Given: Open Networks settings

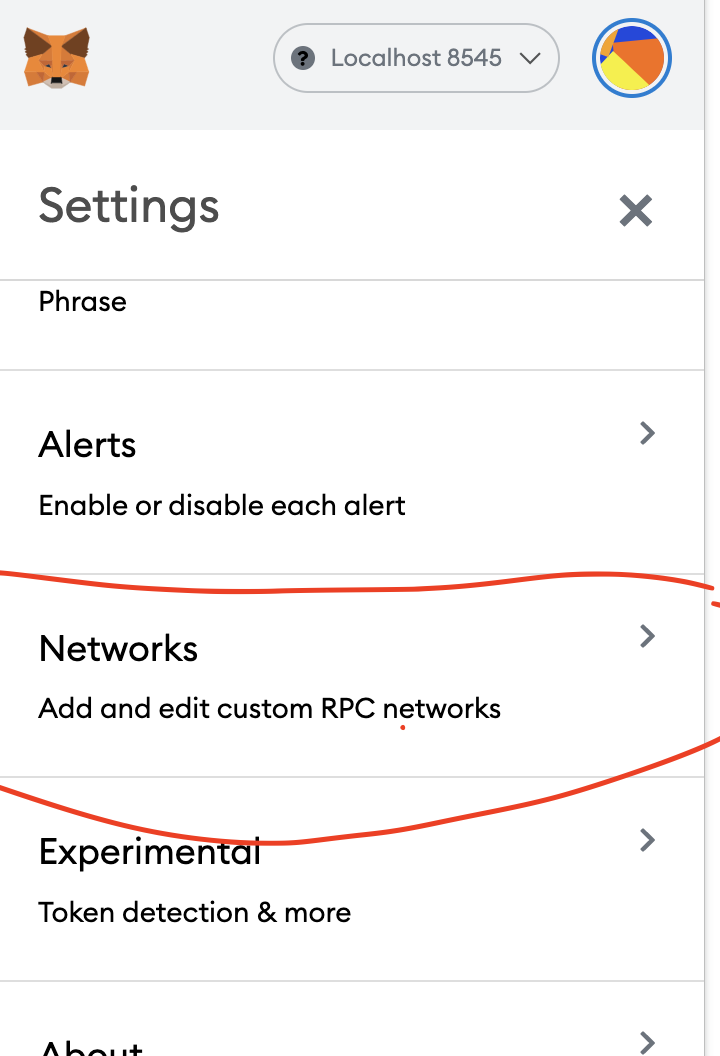Looking at the screenshot, I should tap(350, 675).
